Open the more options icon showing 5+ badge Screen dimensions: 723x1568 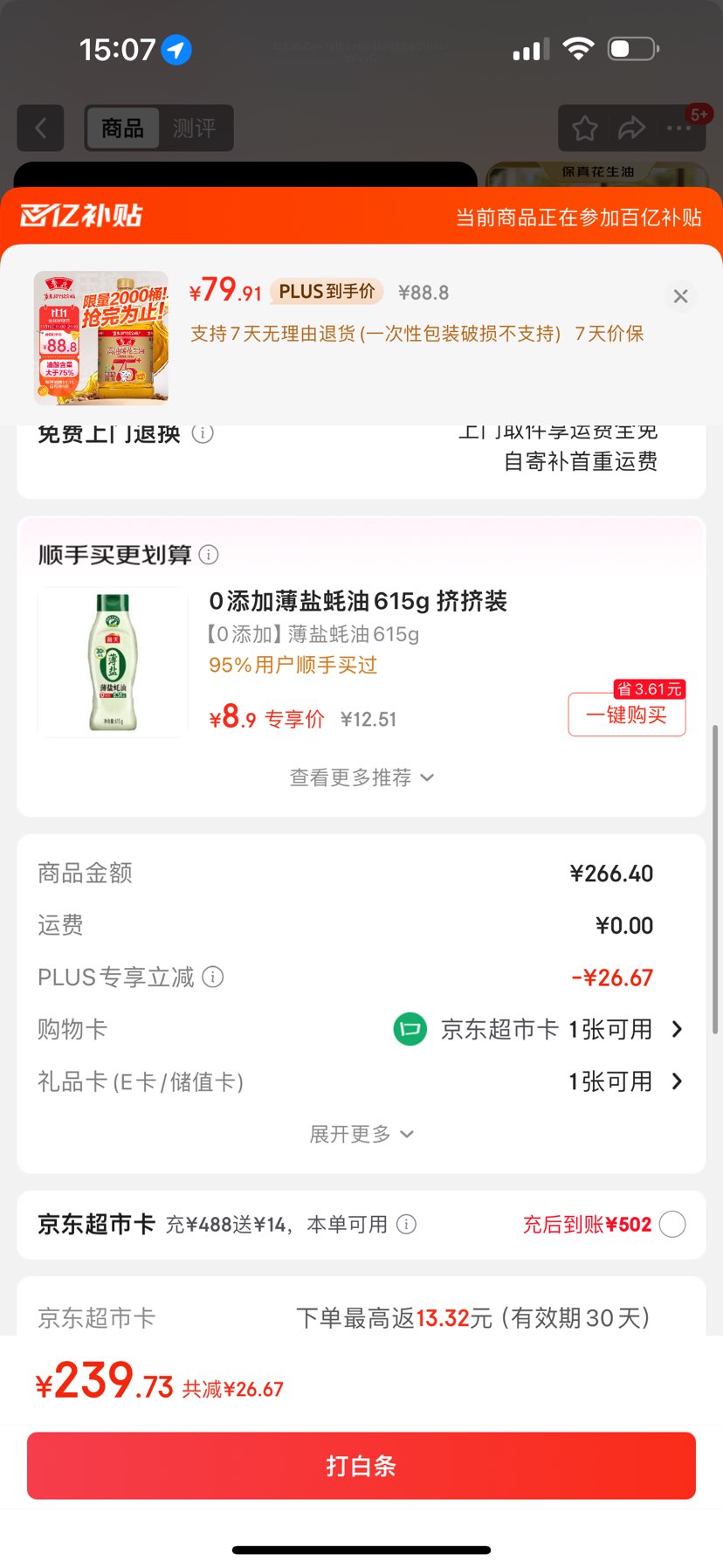coord(678,128)
